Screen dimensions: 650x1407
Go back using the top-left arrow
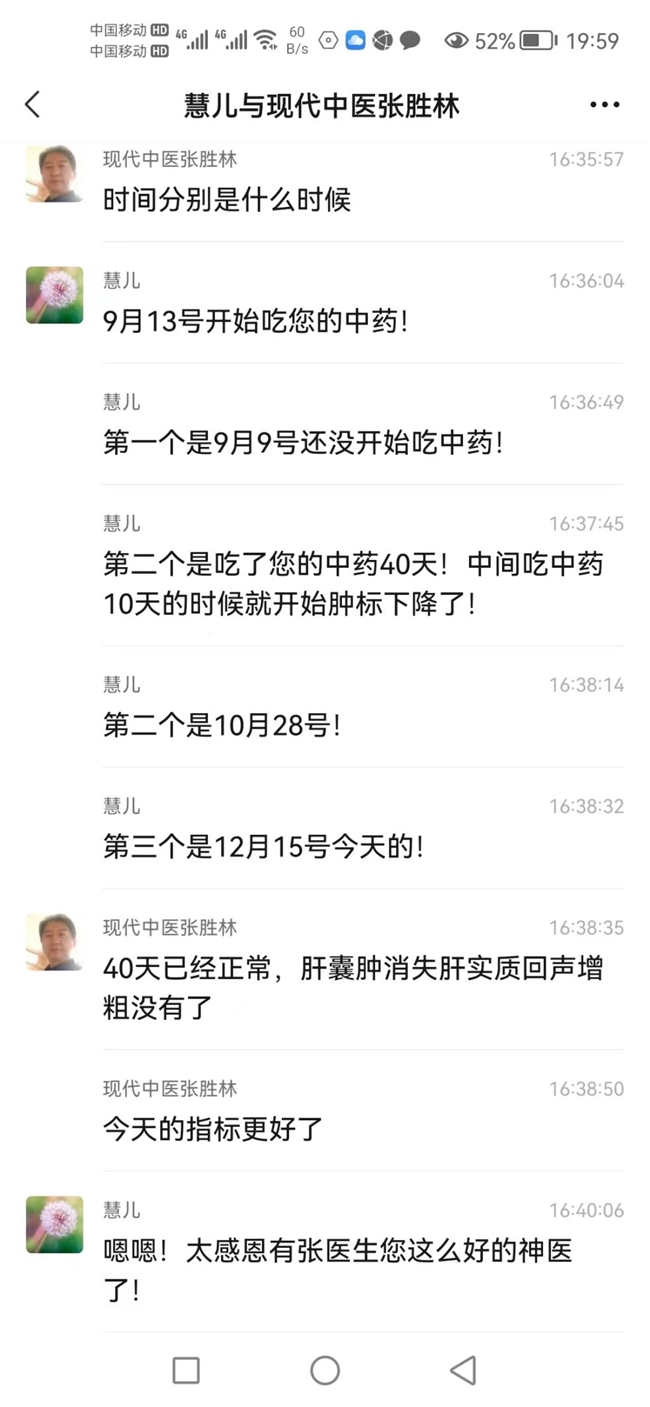coord(33,105)
